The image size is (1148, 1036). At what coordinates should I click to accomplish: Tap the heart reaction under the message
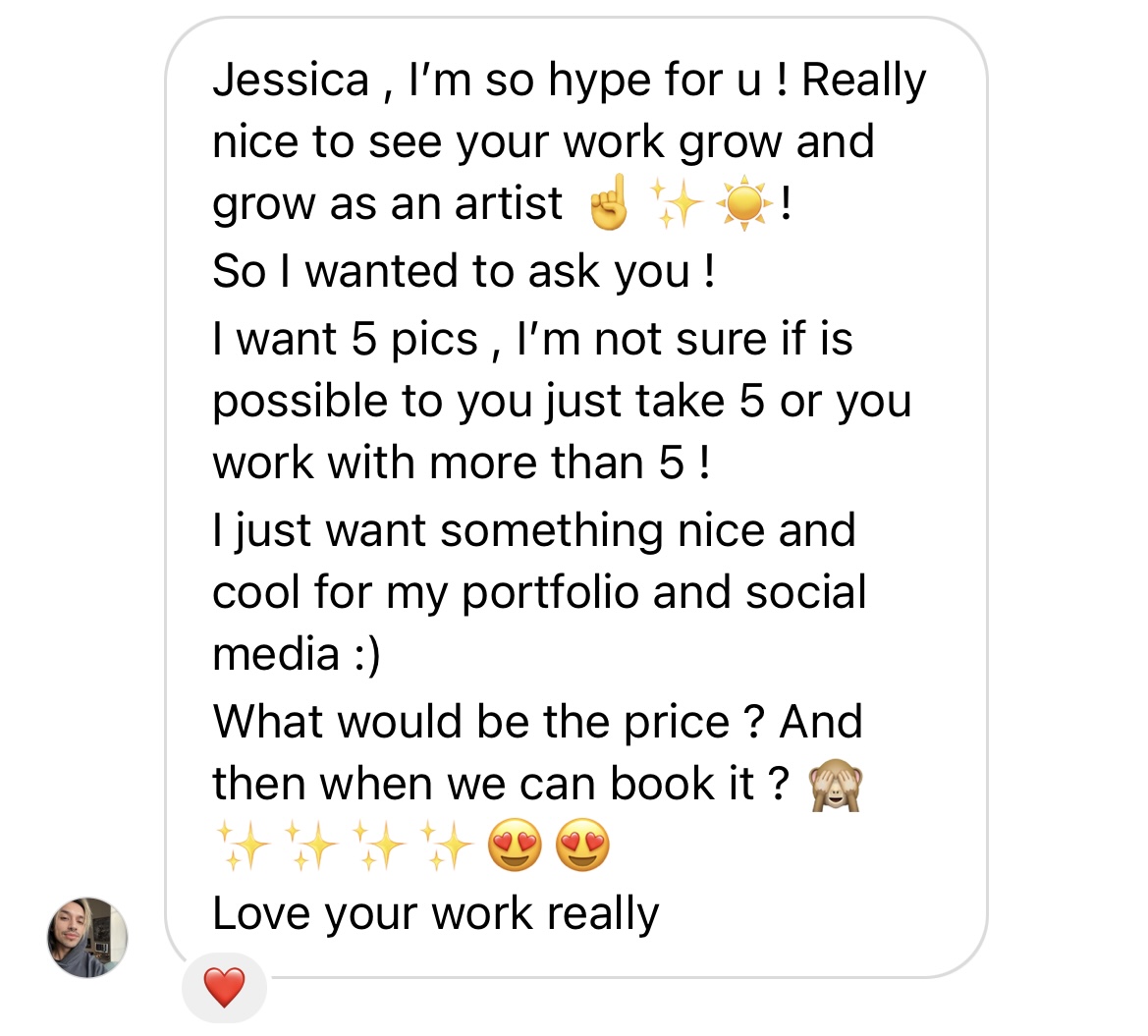(224, 987)
